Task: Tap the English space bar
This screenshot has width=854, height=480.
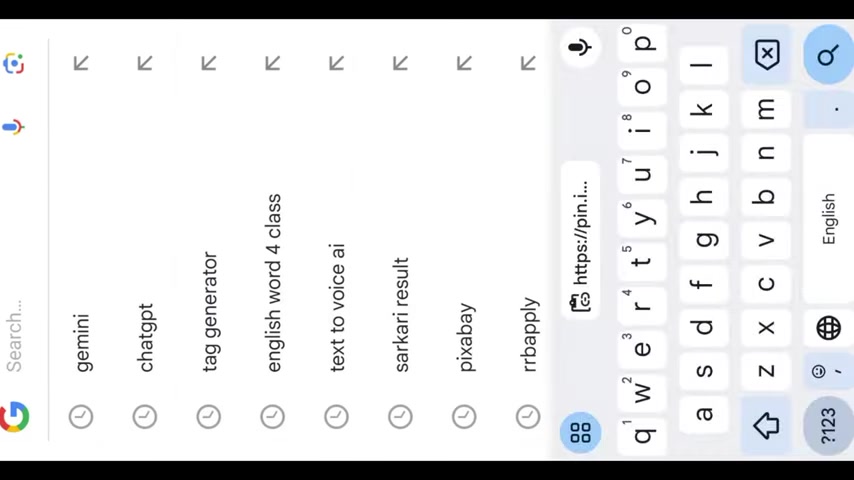Action: [828, 218]
